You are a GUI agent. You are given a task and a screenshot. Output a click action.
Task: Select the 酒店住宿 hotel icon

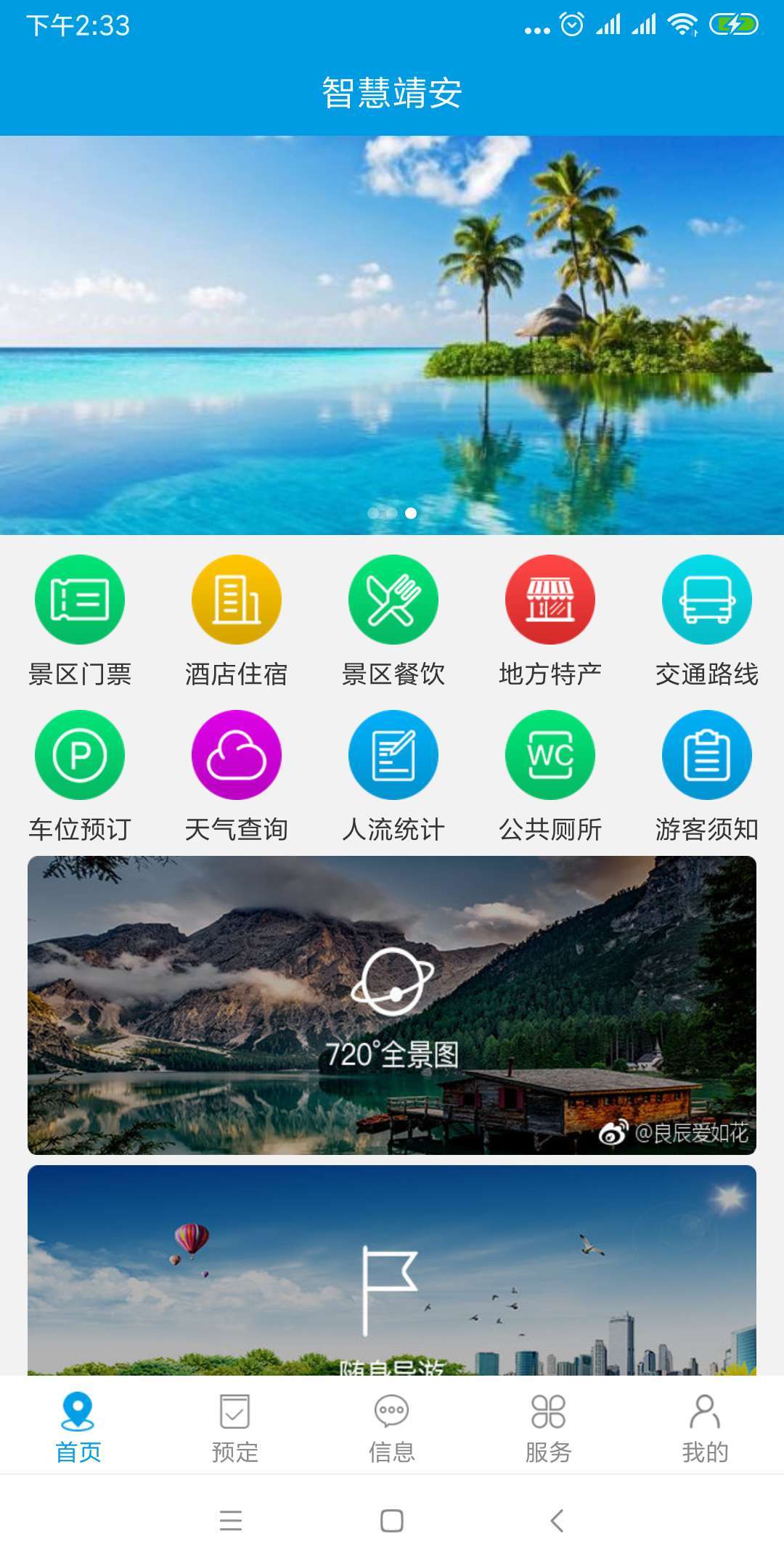[x=234, y=599]
